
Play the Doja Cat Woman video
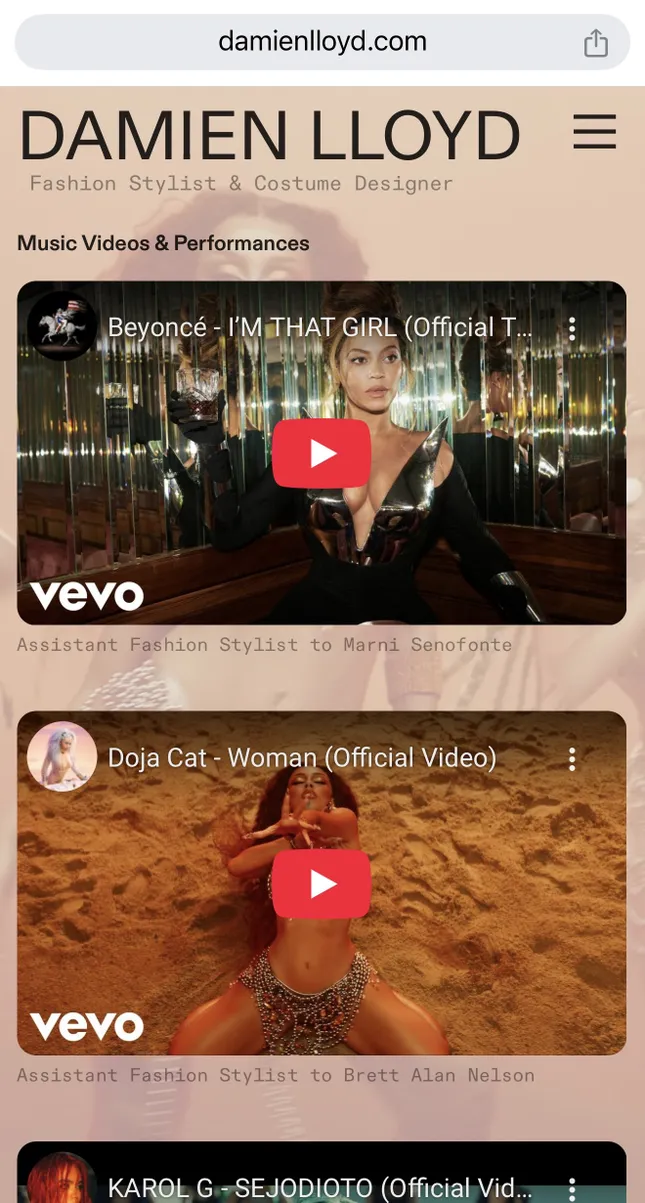click(321, 884)
